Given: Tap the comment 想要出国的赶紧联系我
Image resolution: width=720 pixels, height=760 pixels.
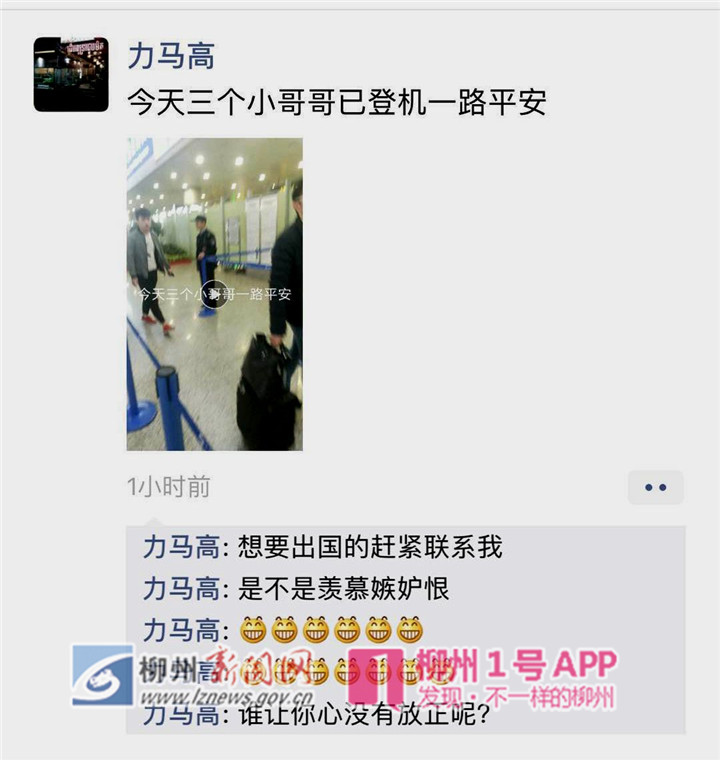Looking at the screenshot, I should click(x=371, y=547).
